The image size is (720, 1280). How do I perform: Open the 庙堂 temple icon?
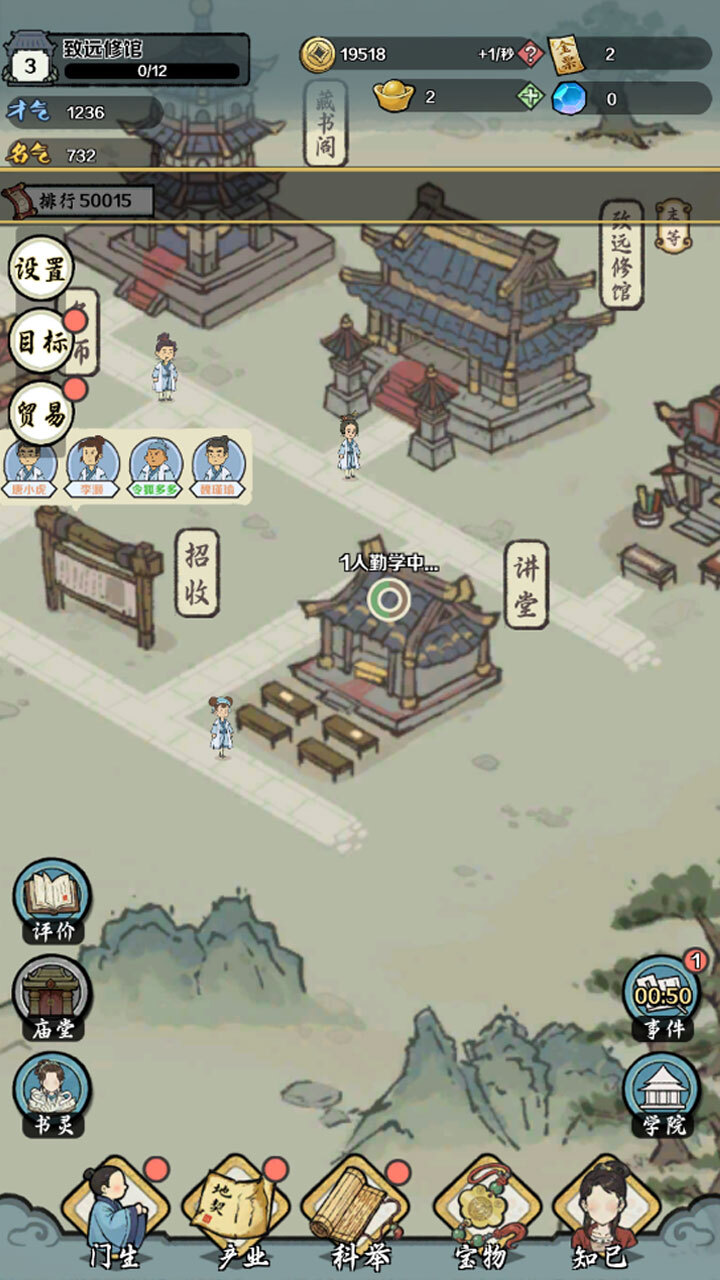coord(52,997)
